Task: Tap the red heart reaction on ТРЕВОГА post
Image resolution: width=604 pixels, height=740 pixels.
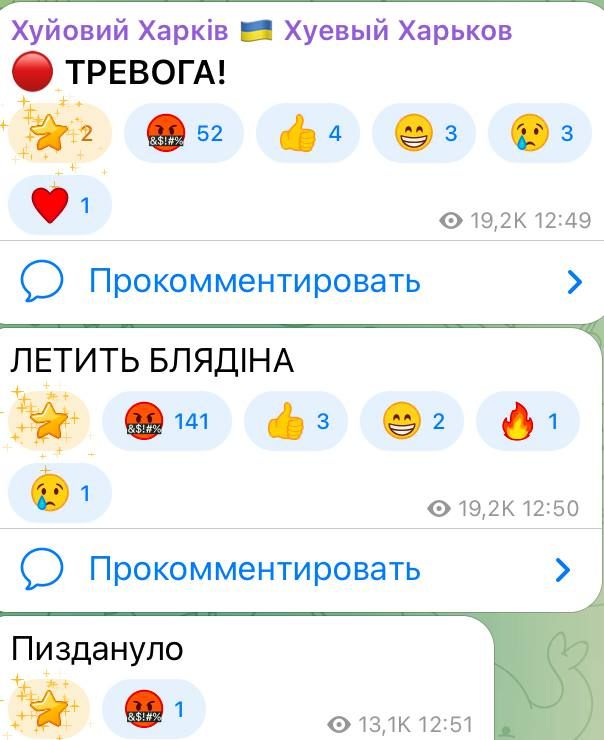Action: [59, 206]
